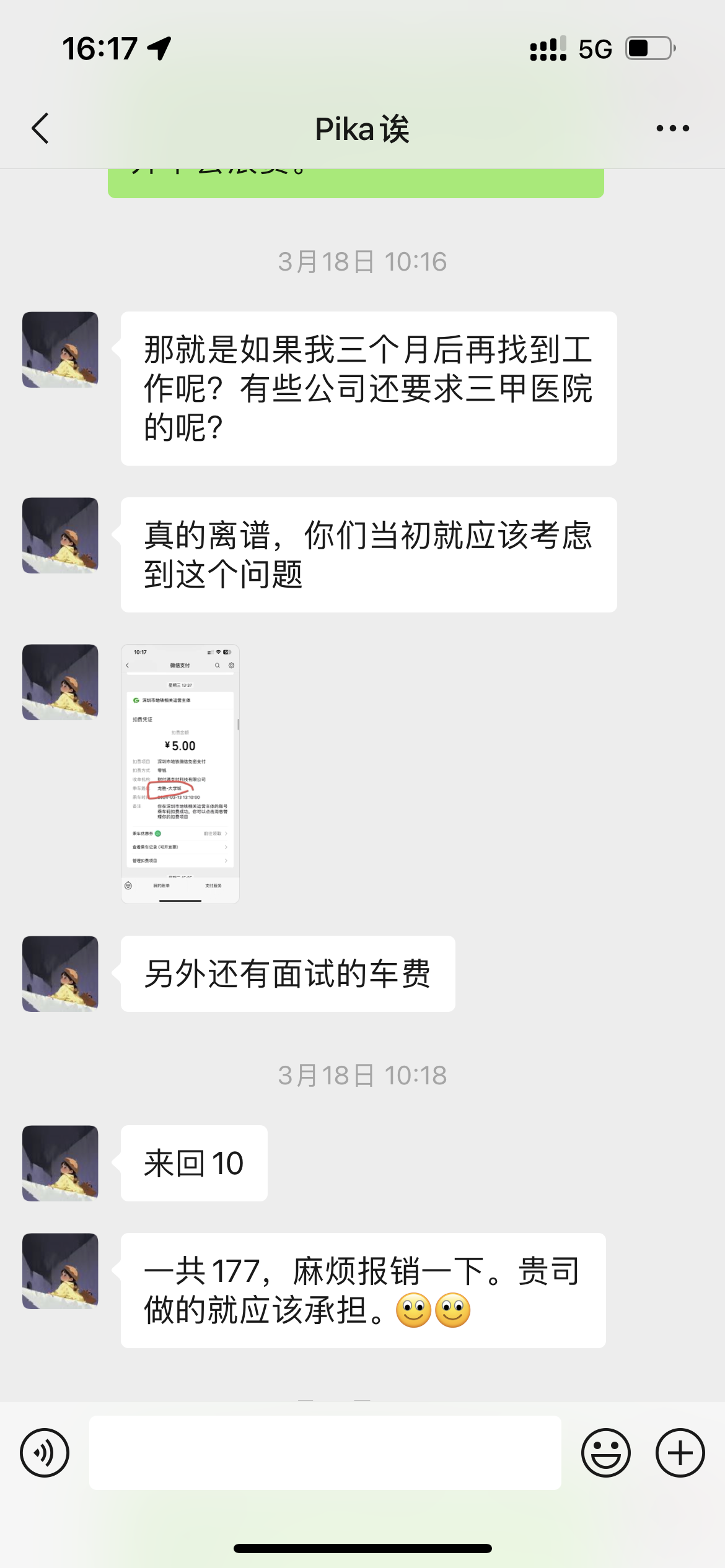Open the shared payment screenshot image
The height and width of the screenshot is (1568, 725).
(x=180, y=773)
